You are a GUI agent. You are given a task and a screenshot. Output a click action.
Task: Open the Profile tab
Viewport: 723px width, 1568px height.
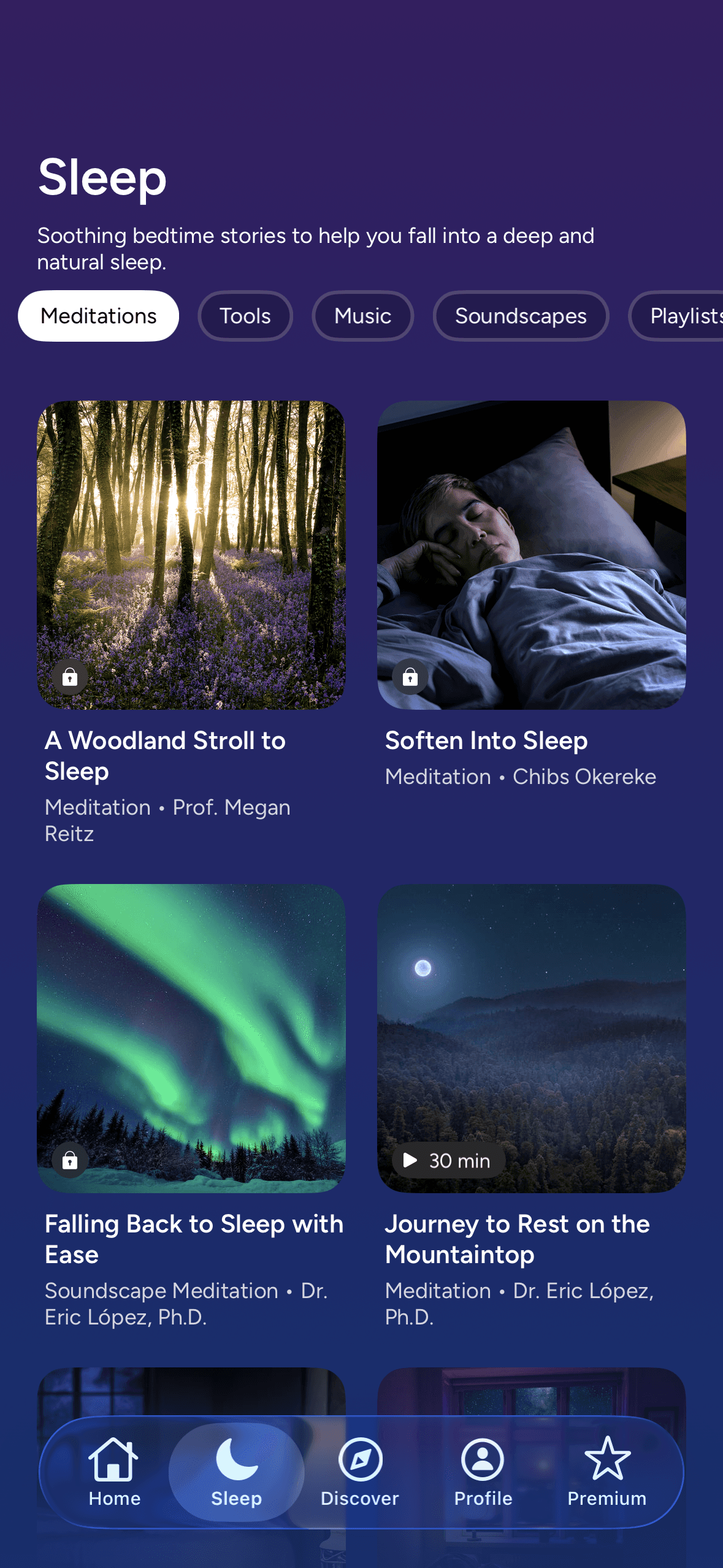[483, 1472]
